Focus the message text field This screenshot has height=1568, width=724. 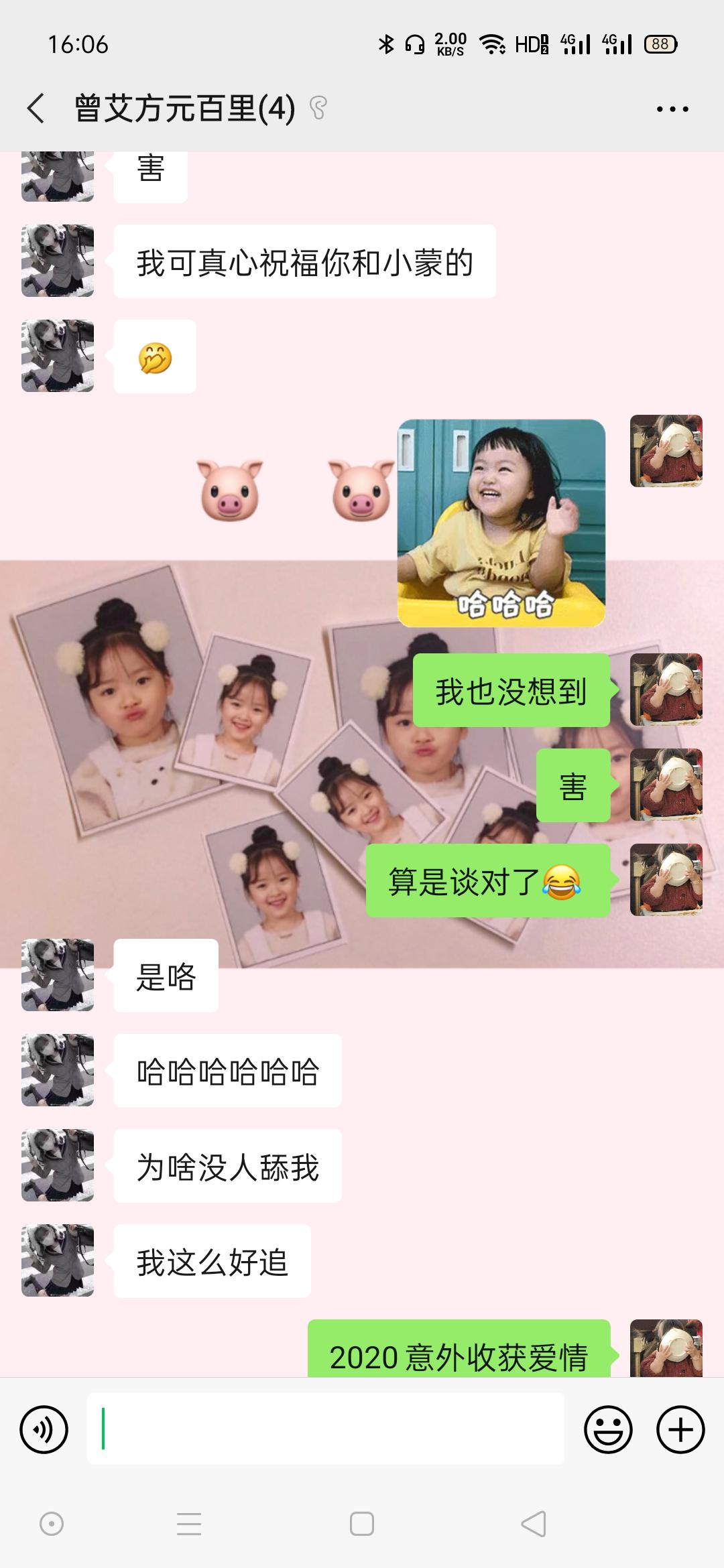pyautogui.click(x=325, y=1429)
